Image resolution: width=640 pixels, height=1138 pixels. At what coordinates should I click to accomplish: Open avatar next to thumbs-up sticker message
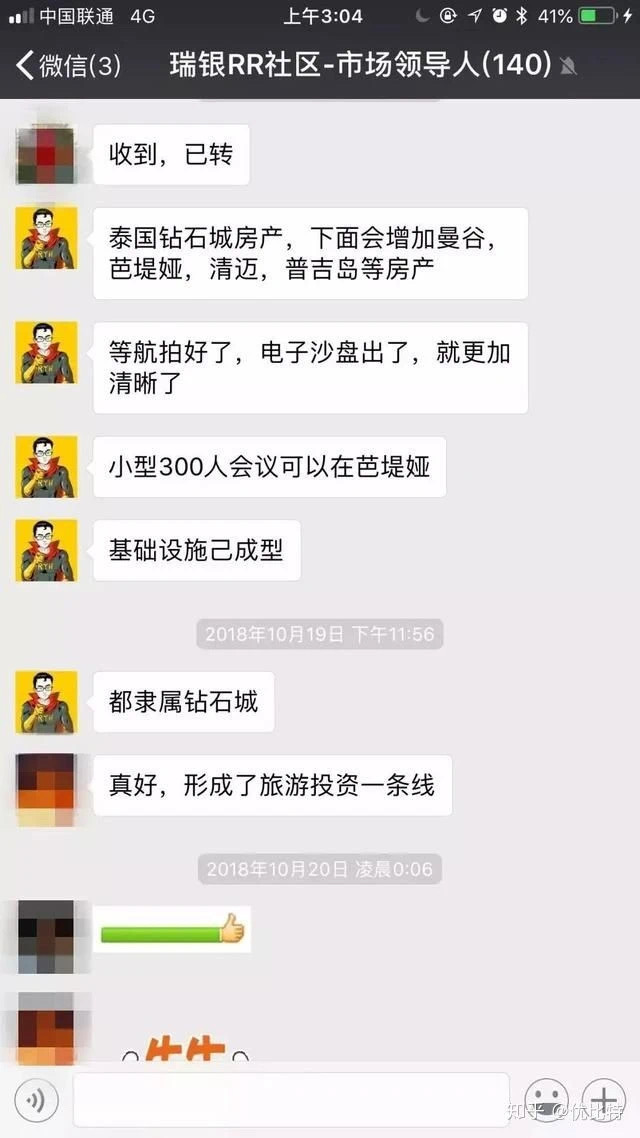pyautogui.click(x=46, y=936)
